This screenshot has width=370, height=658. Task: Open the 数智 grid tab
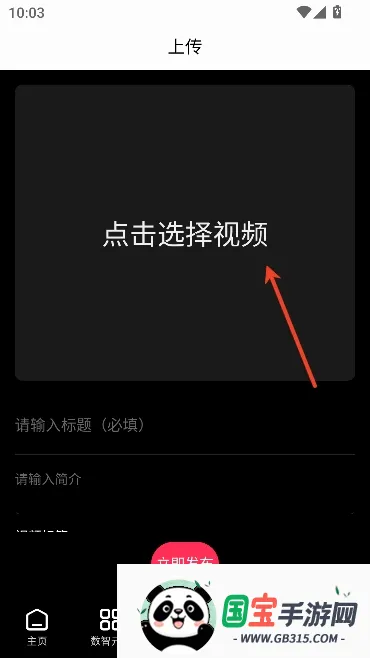pyautogui.click(x=104, y=627)
